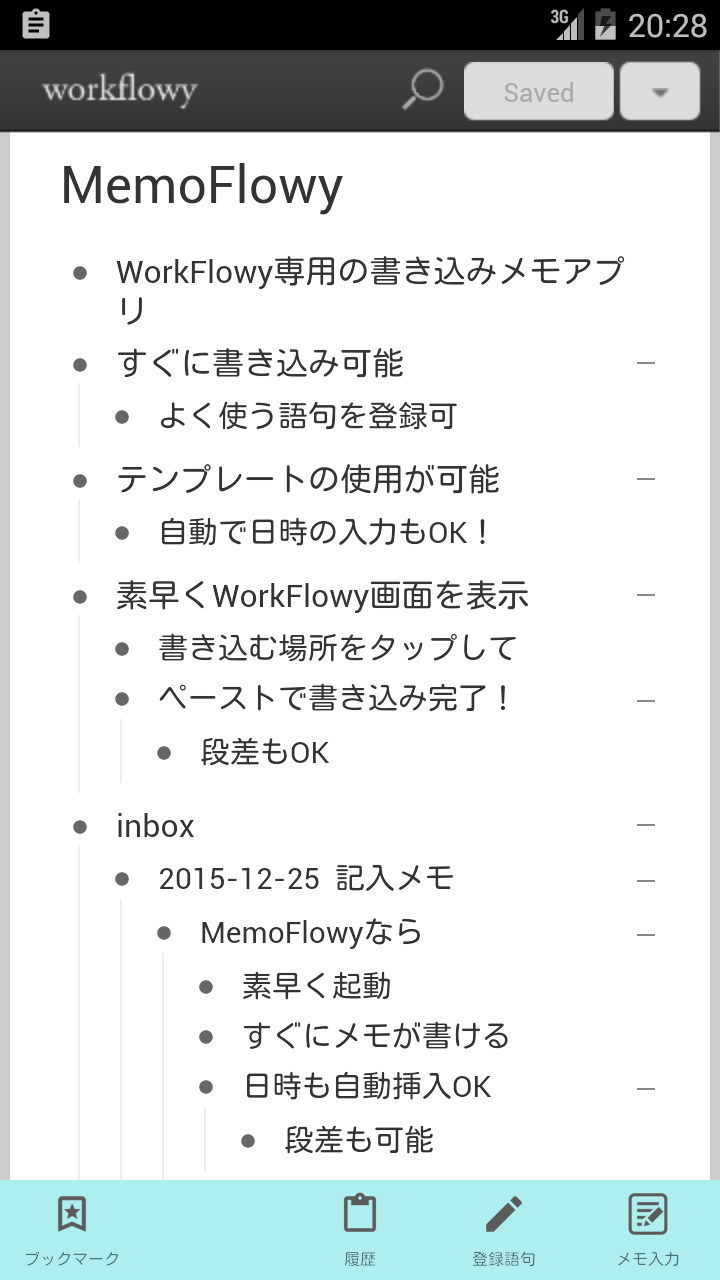Tap the Saved button

click(x=539, y=91)
